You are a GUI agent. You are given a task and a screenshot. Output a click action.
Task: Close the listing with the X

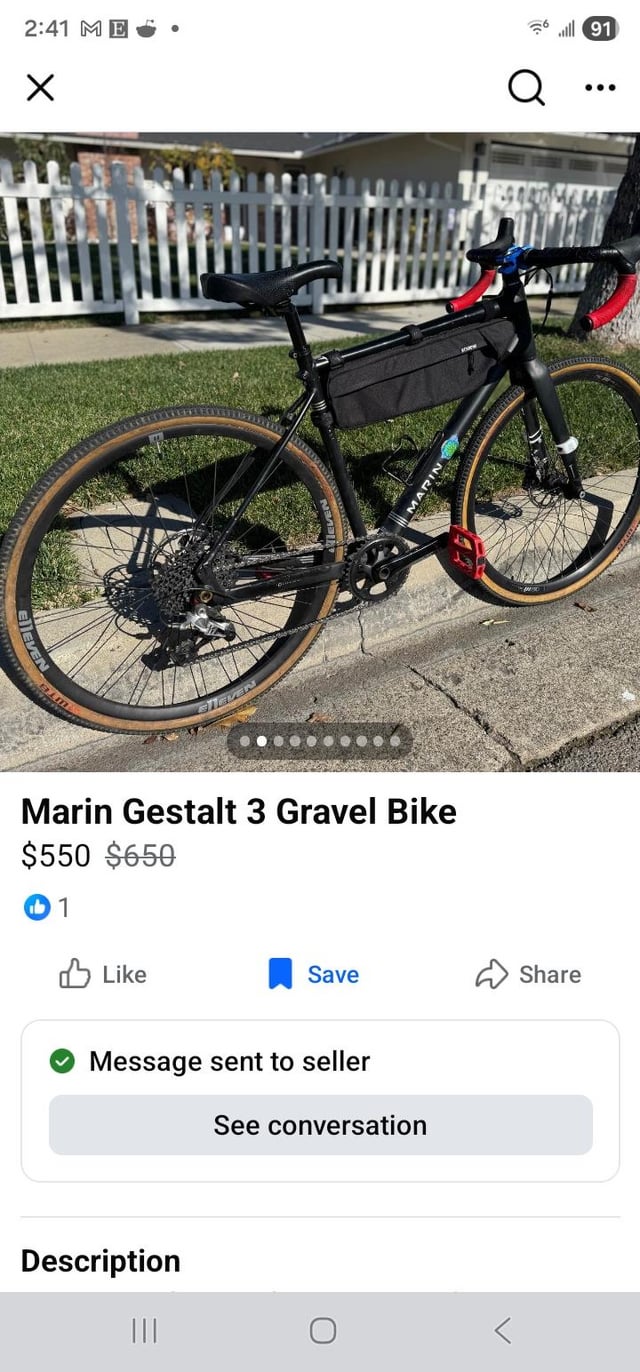tap(40, 88)
